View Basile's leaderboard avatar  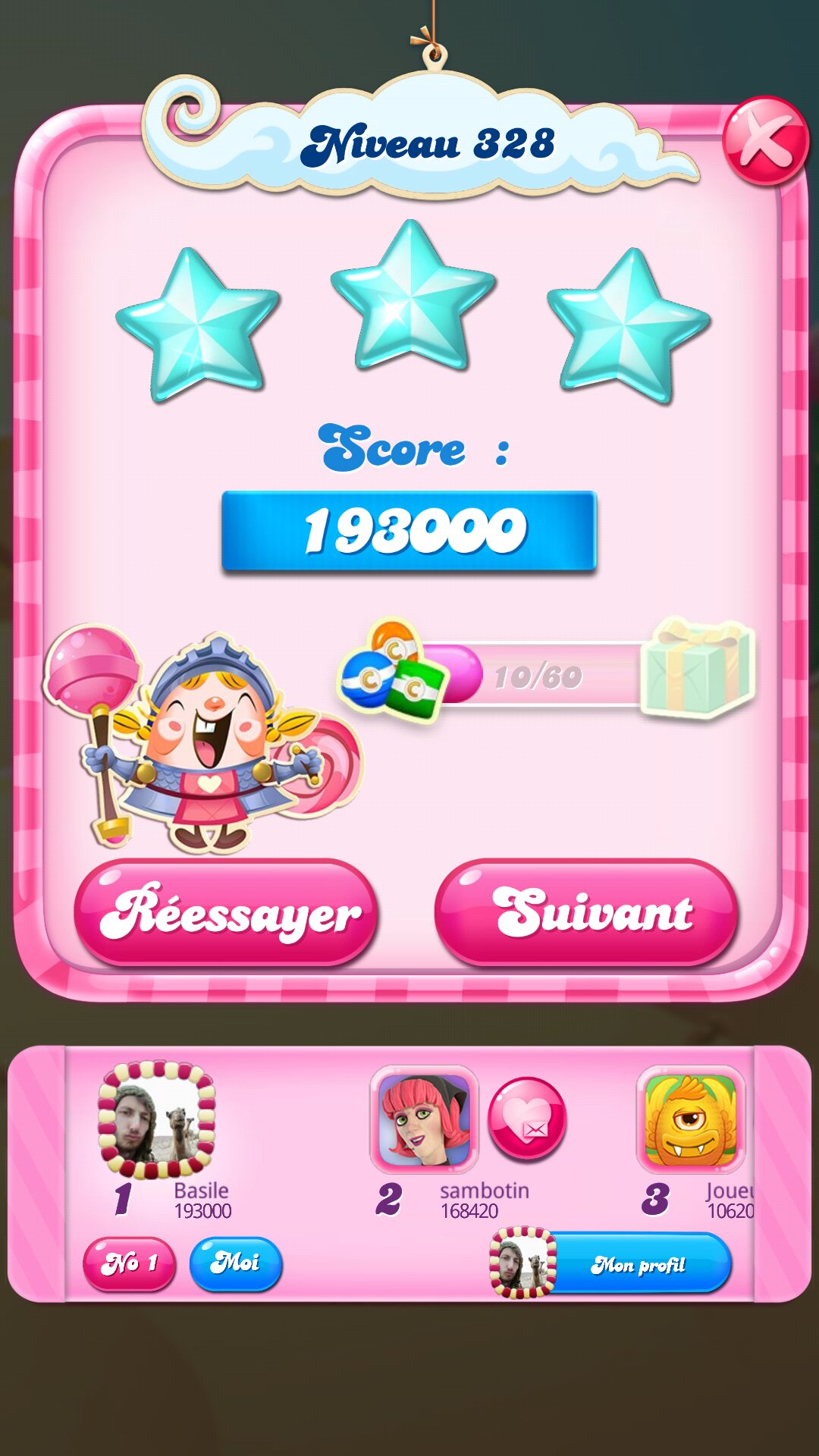tap(156, 1120)
